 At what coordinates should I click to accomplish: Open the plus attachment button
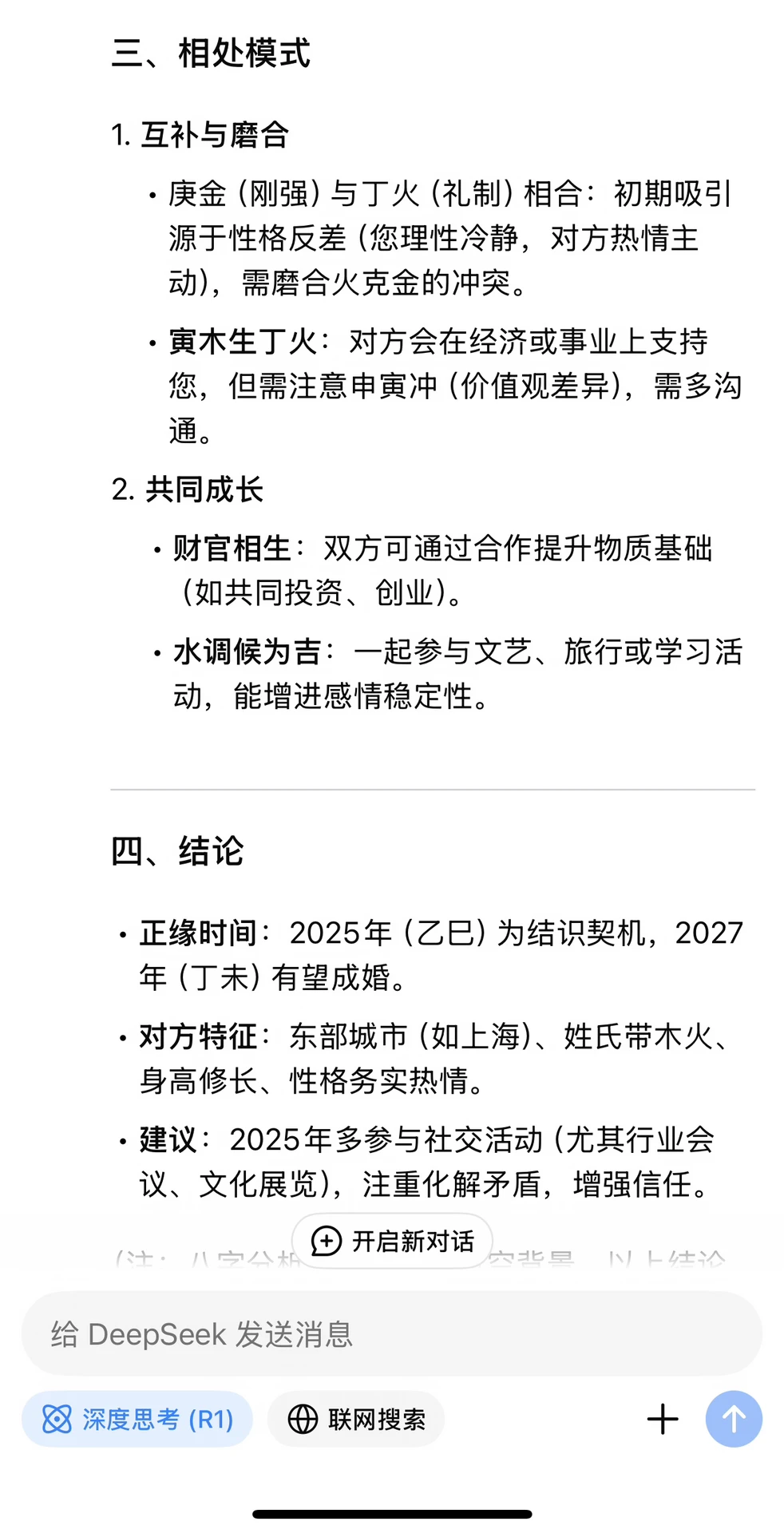click(663, 1419)
